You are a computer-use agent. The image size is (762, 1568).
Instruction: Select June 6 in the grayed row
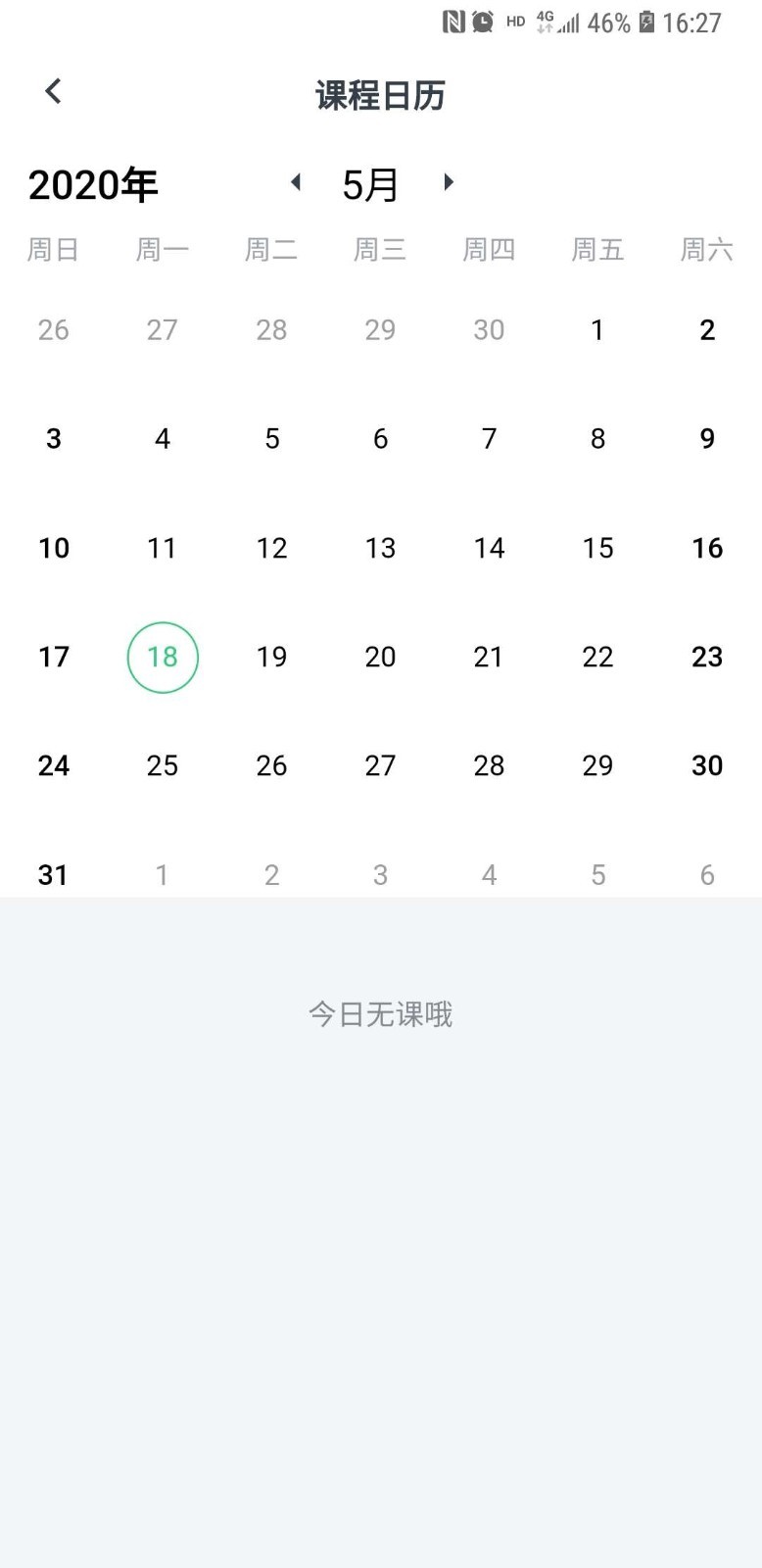coord(706,874)
